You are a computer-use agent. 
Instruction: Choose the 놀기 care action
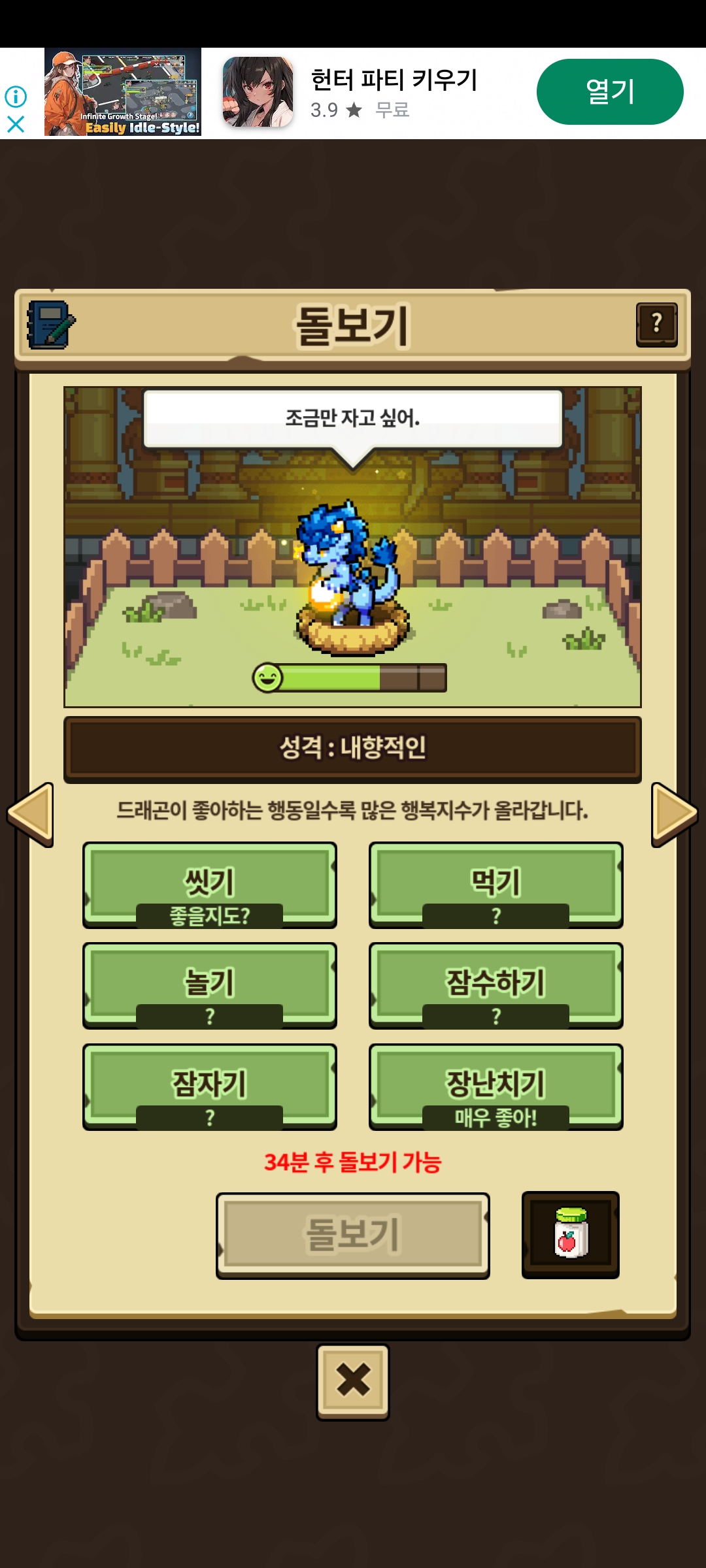[209, 985]
